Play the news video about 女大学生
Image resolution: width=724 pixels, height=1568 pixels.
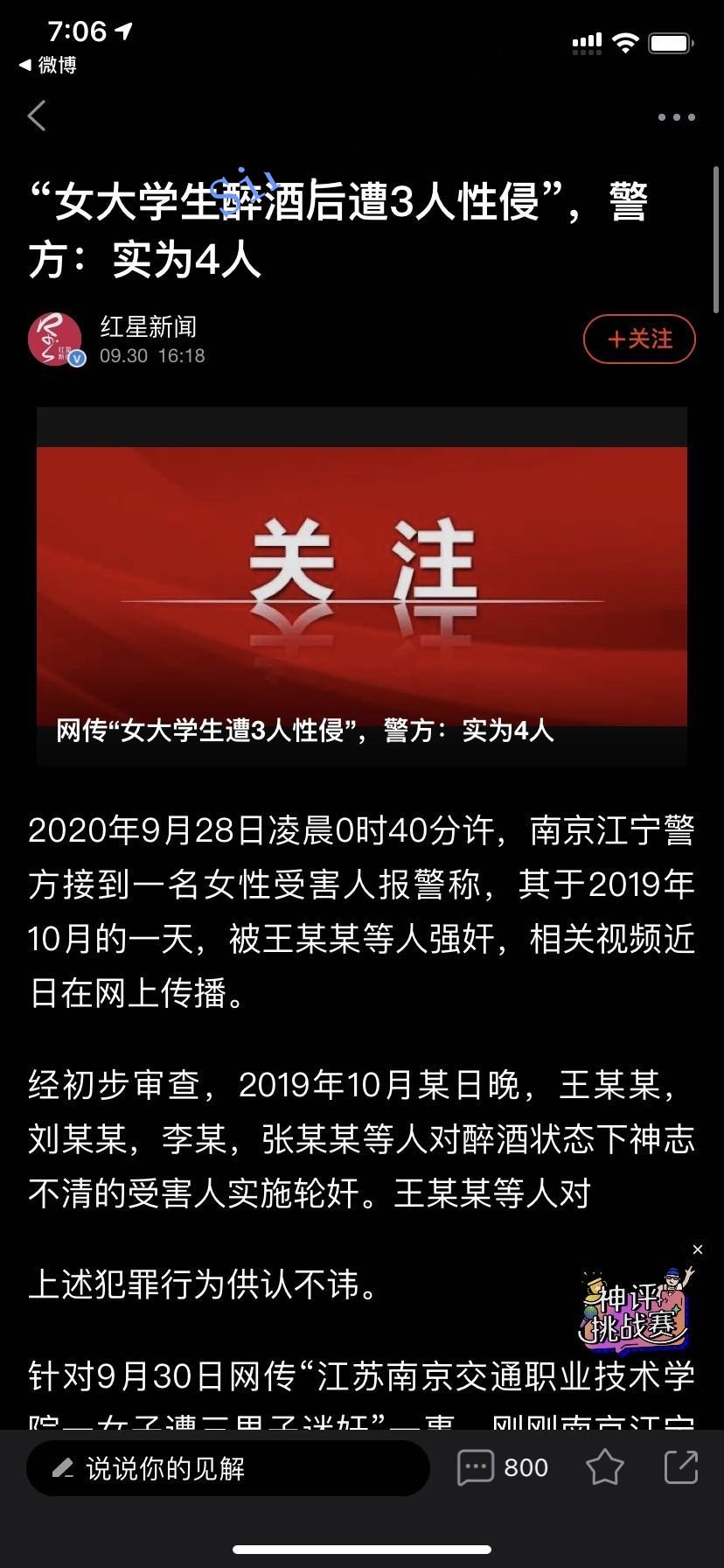[362, 586]
